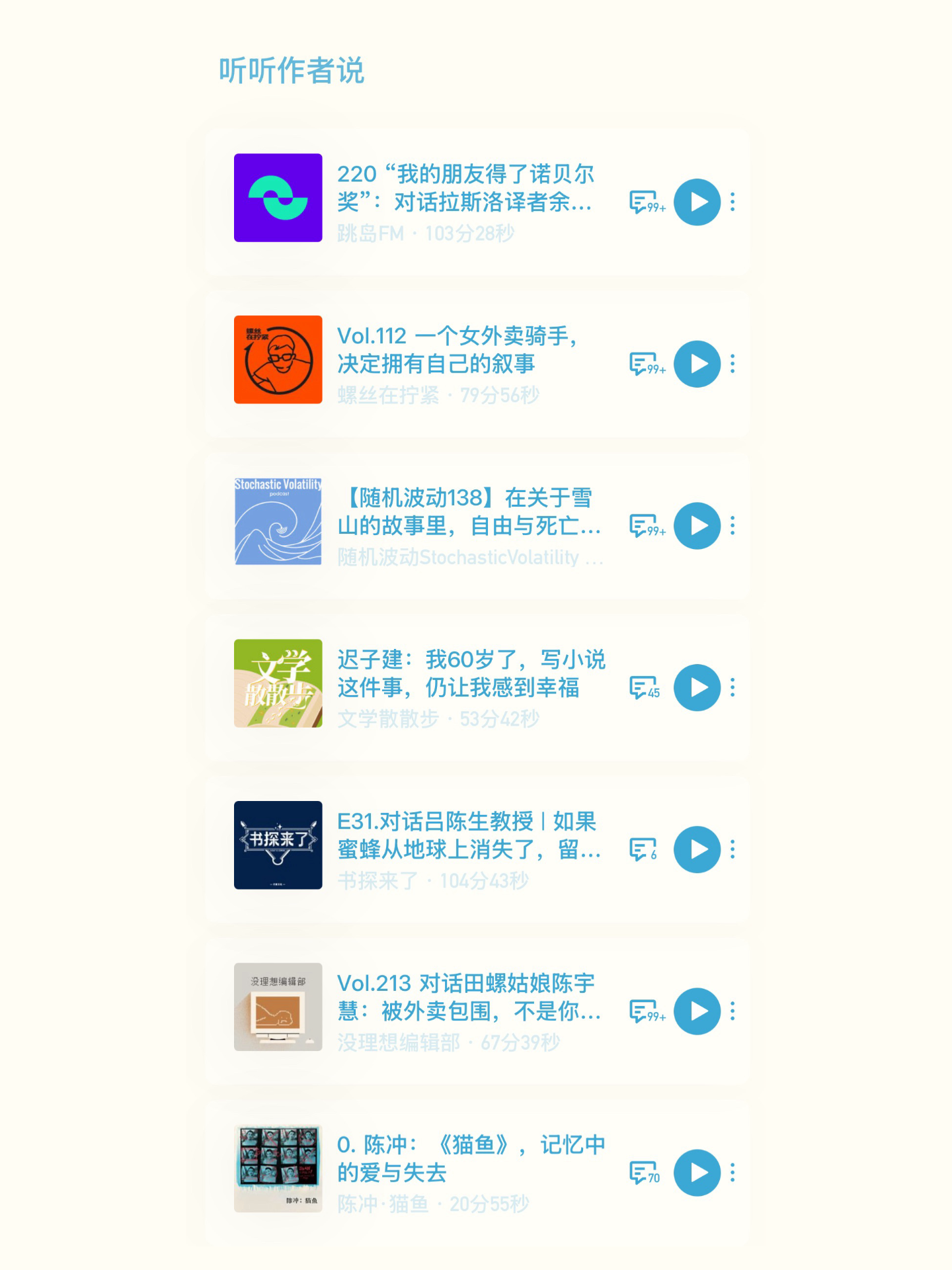Play the 随机波动138 episode

pyautogui.click(x=697, y=526)
